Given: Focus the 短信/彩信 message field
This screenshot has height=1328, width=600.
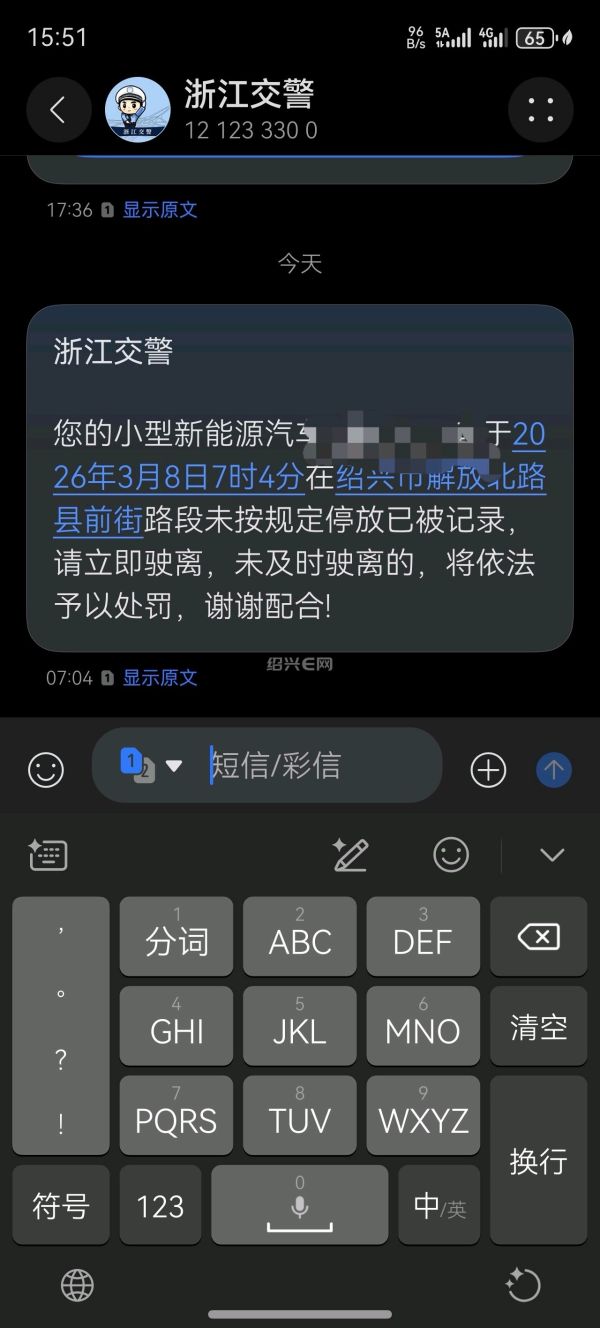Looking at the screenshot, I should (x=310, y=766).
